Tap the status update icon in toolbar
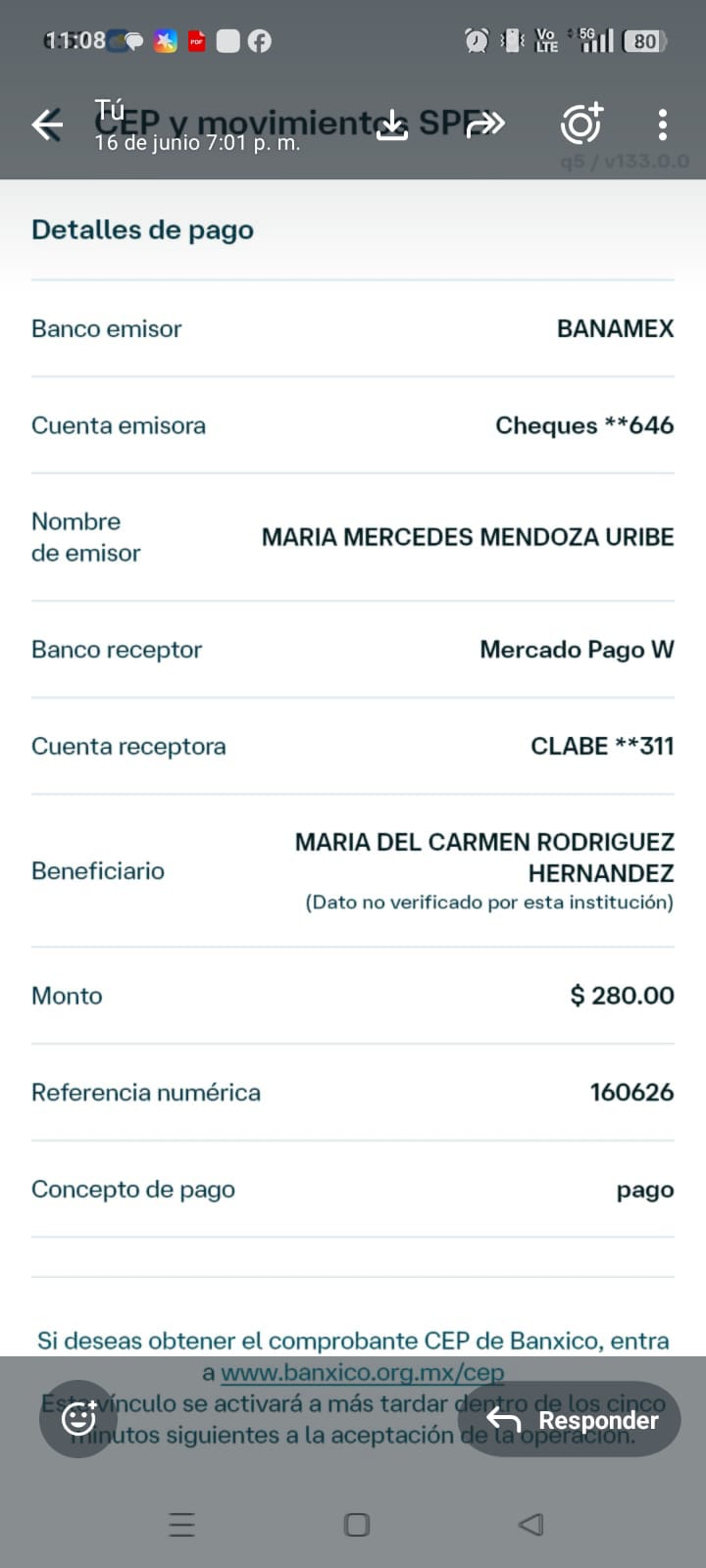Screen dimensions: 706x1568 (581, 123)
